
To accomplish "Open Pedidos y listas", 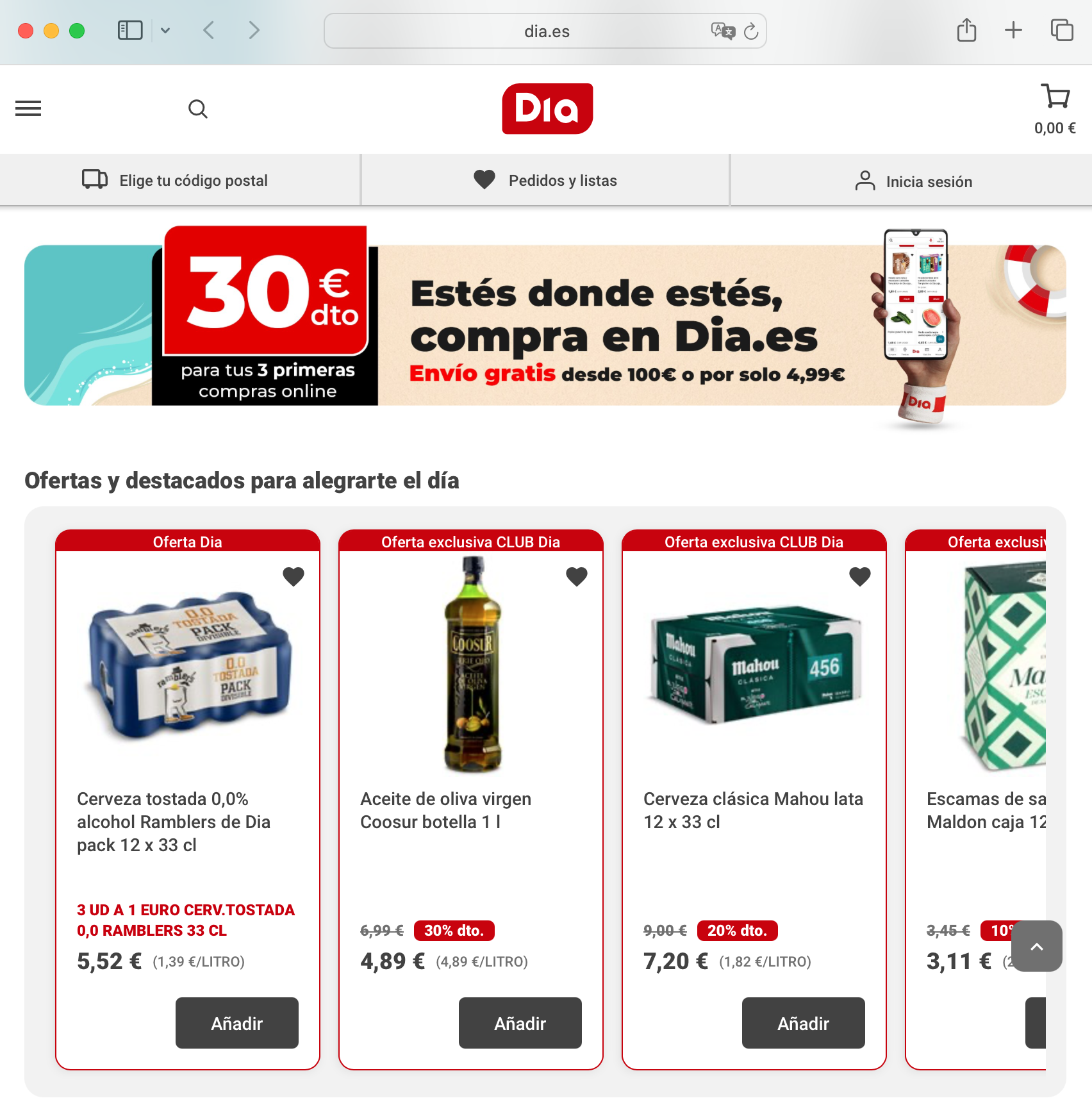I will tap(545, 180).
